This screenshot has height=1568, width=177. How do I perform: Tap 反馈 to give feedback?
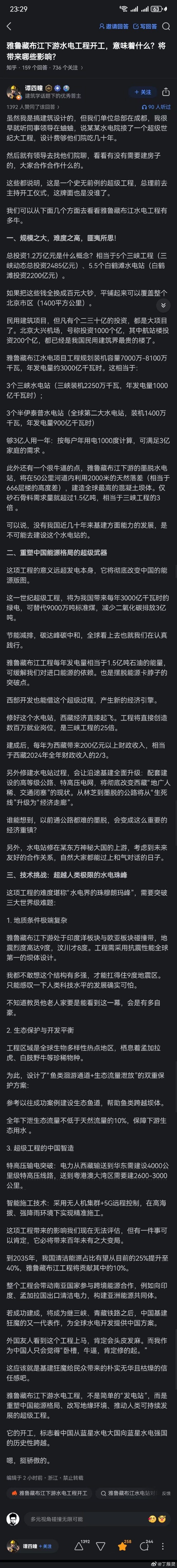click(x=166, y=1488)
